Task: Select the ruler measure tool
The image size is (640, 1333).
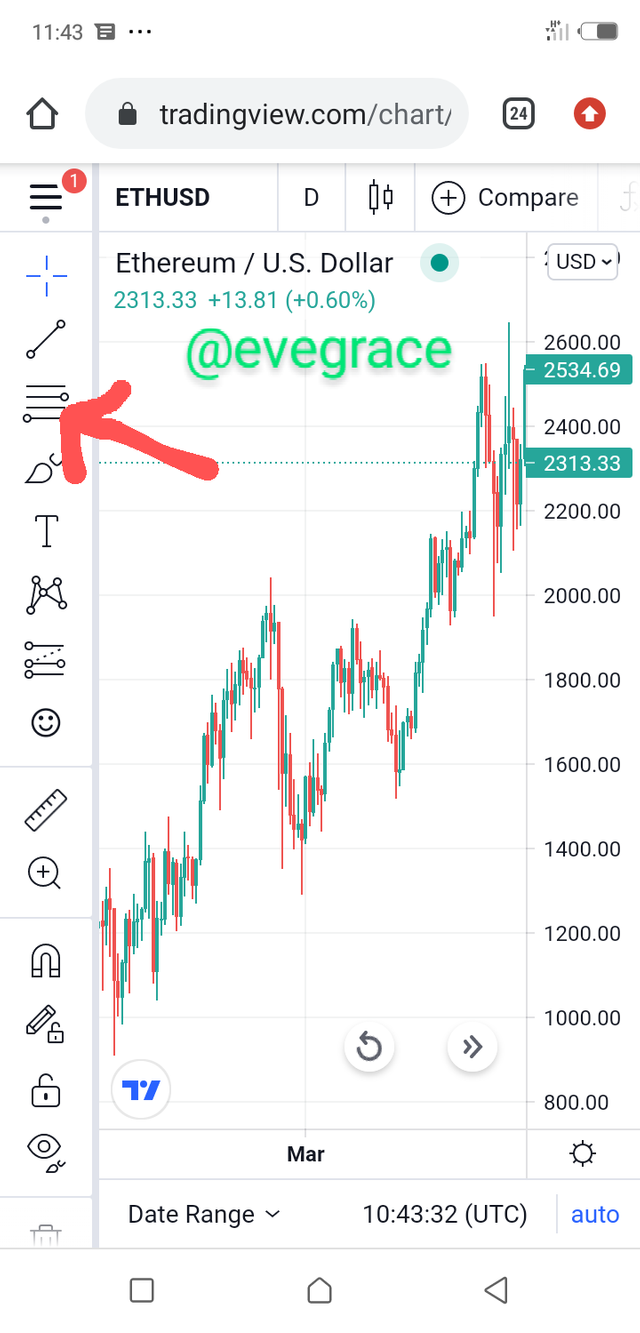Action: [x=46, y=810]
